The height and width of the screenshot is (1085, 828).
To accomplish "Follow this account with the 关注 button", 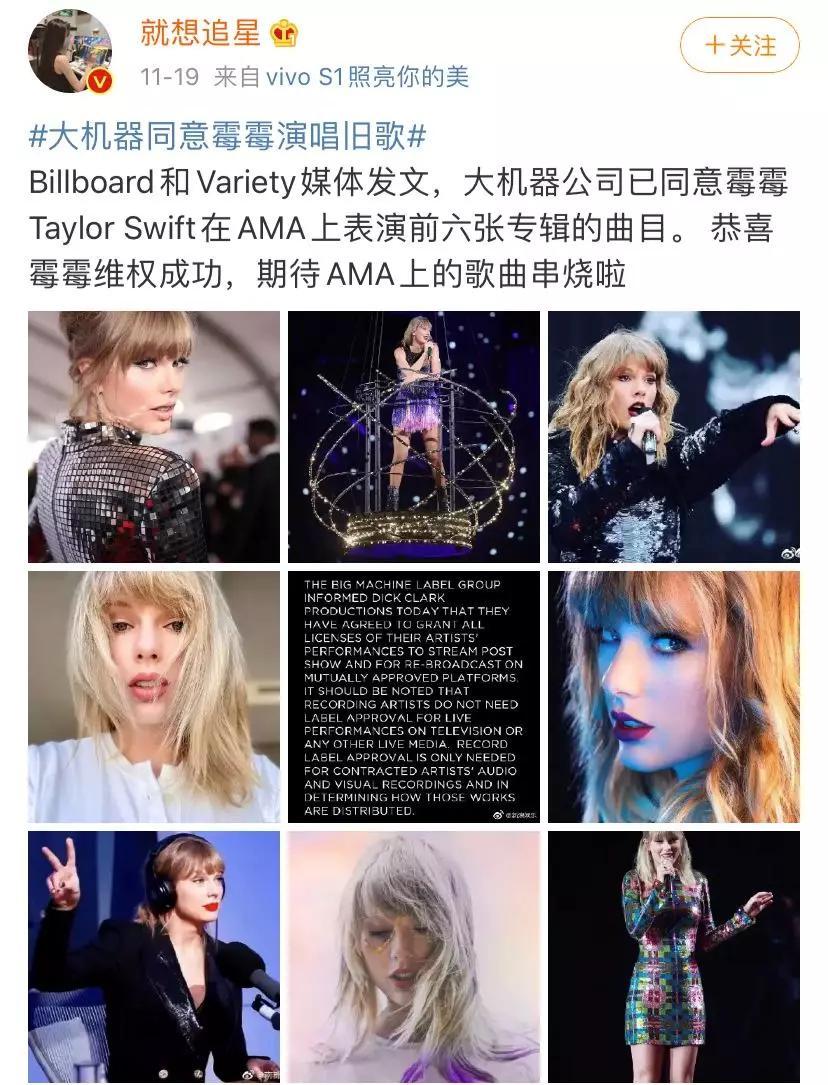I will coord(739,45).
